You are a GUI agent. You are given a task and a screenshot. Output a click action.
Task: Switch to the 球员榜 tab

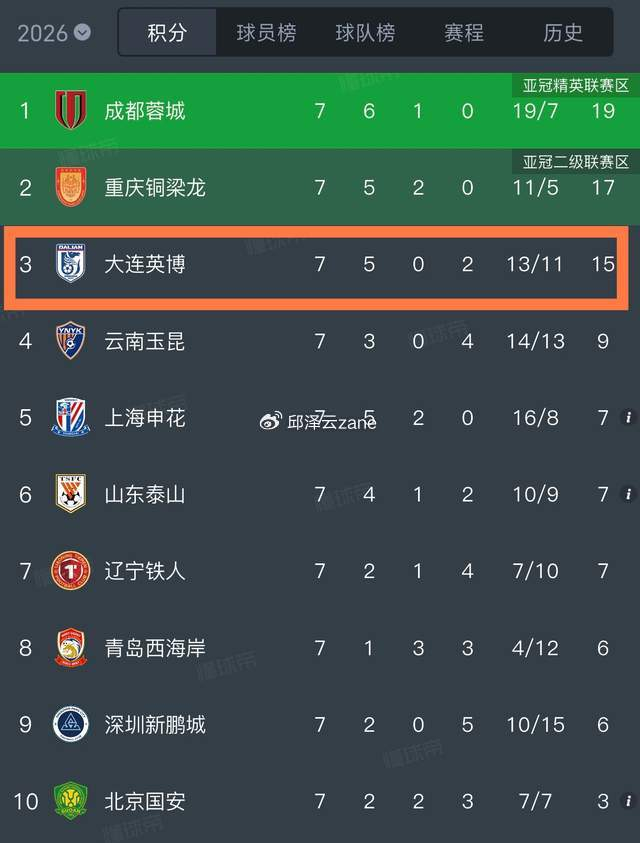(x=266, y=32)
